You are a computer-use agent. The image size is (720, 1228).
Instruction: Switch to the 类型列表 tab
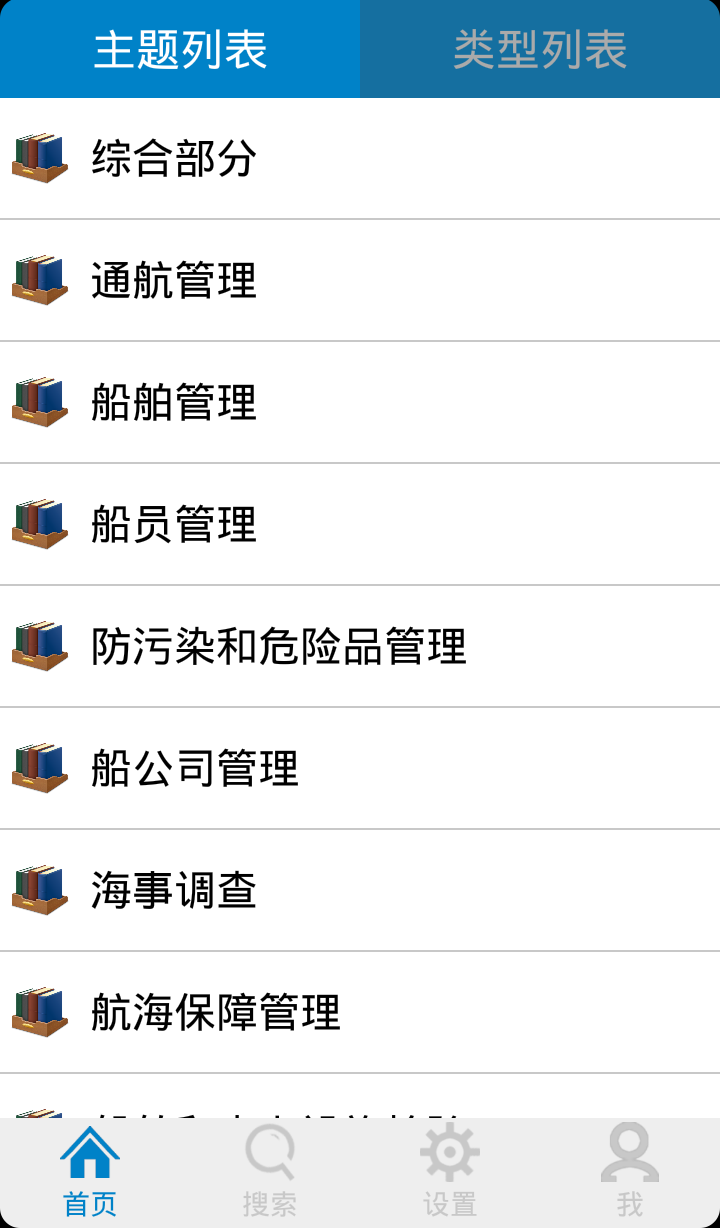[x=540, y=48]
